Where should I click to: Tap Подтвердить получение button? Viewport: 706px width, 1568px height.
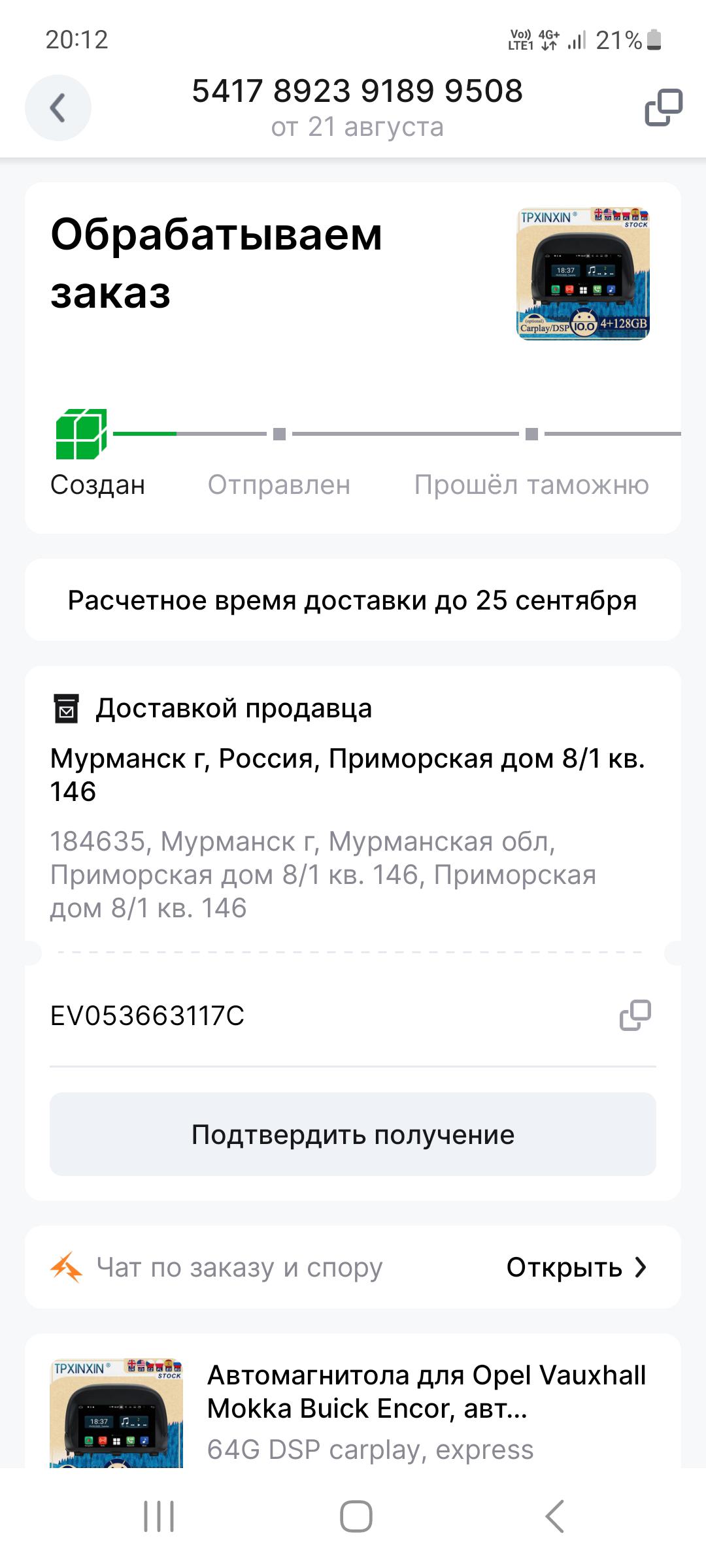353,1135
